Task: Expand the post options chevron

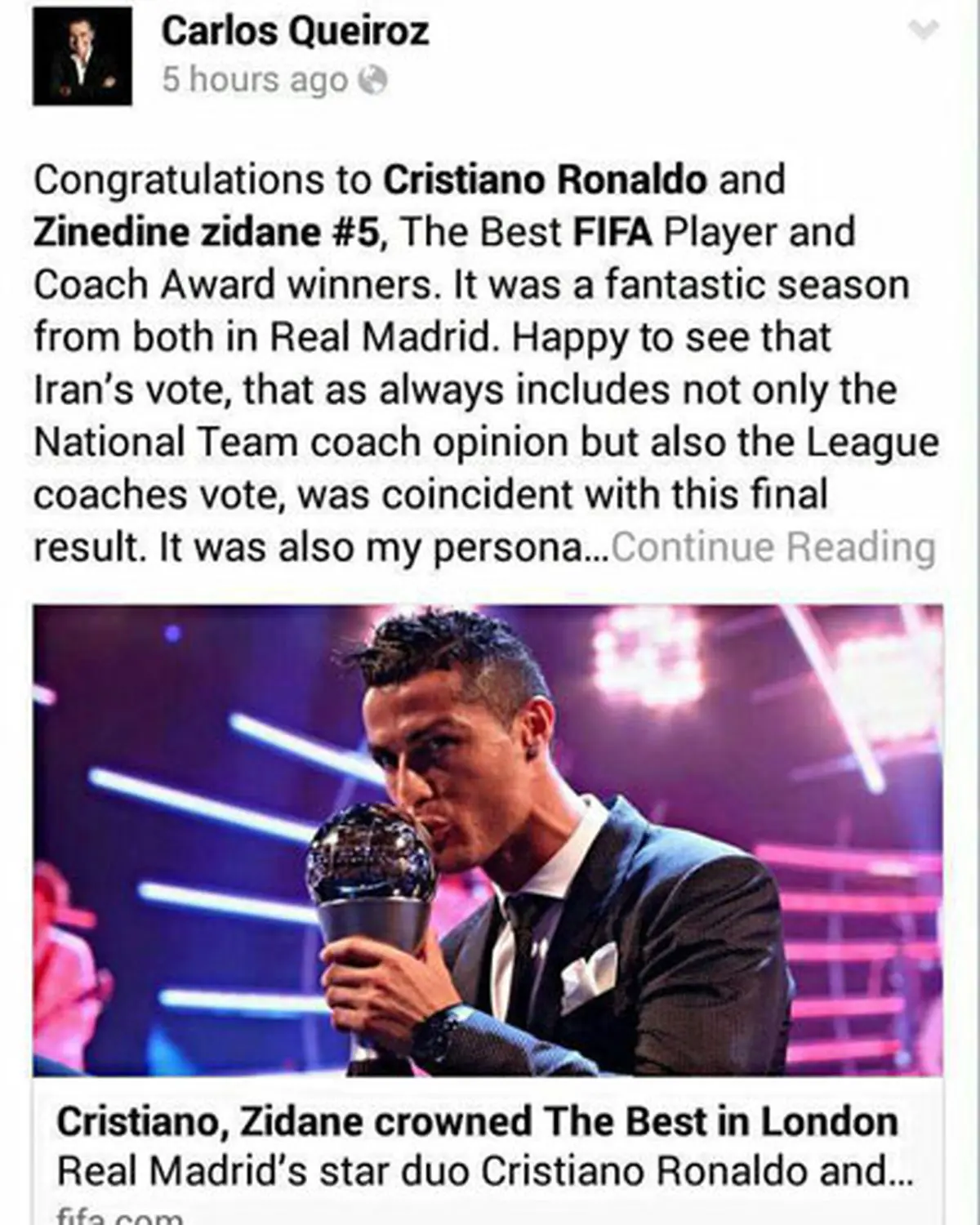Action: (x=924, y=31)
